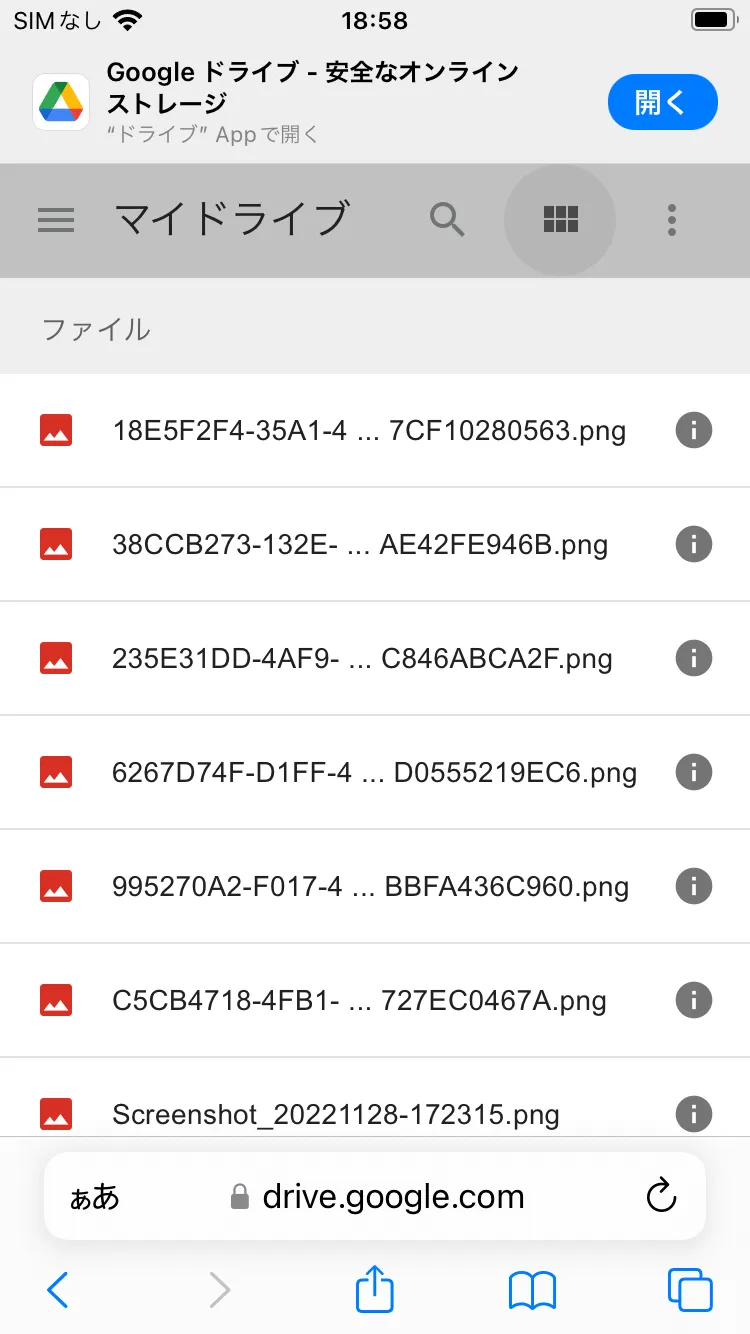Reload the page in Safari
The image size is (750, 1334).
pos(661,1197)
